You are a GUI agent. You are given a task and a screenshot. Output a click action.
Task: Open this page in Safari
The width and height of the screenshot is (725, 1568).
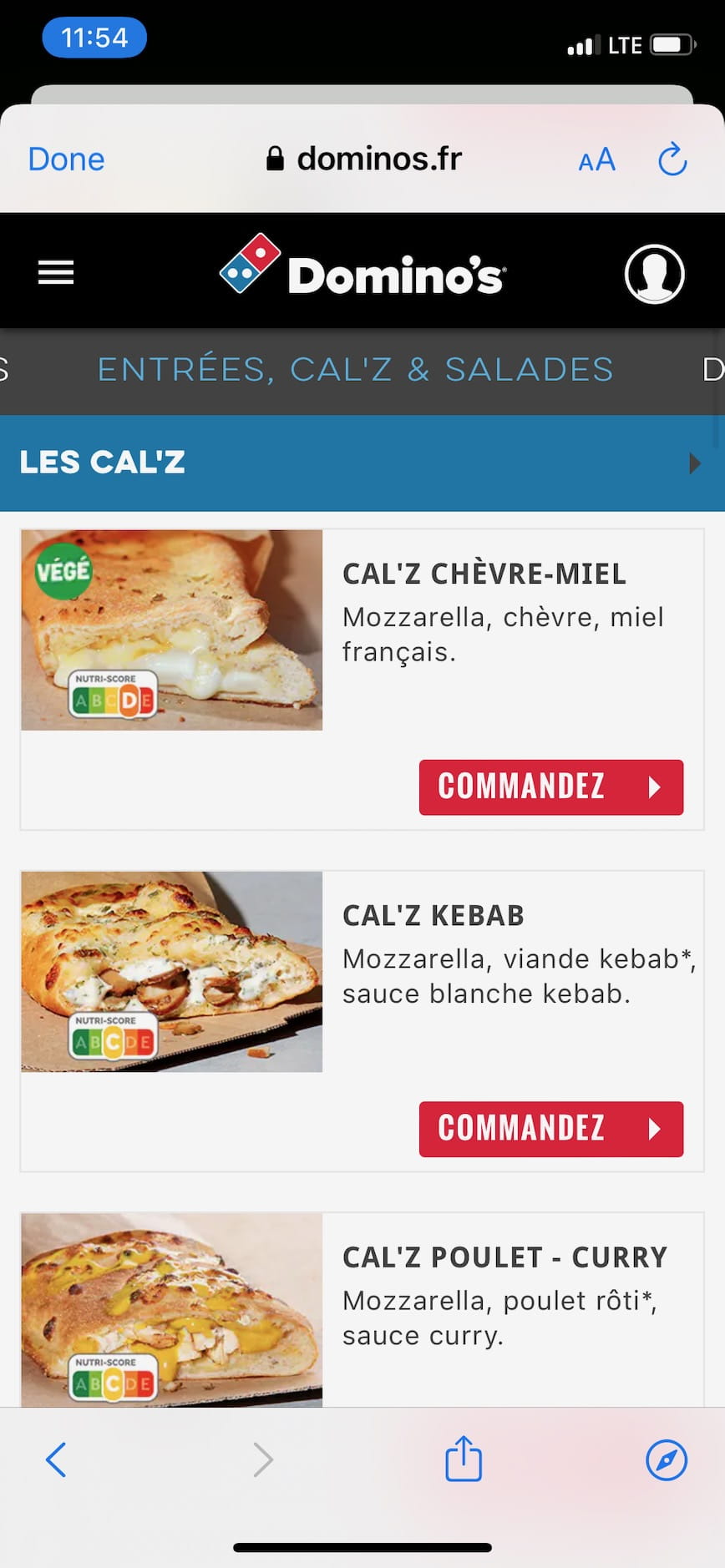coord(667,1459)
